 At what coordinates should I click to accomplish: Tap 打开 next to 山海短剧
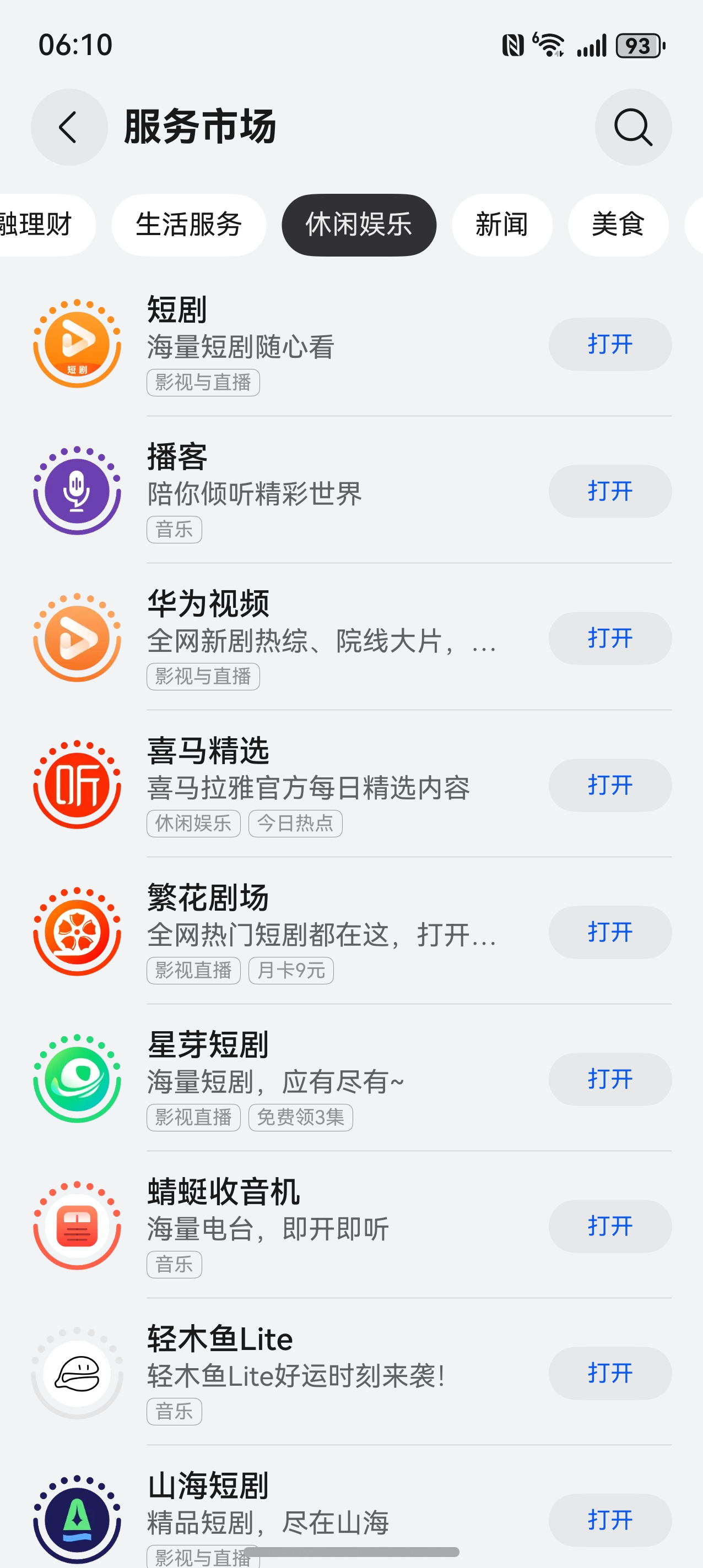[x=610, y=1520]
